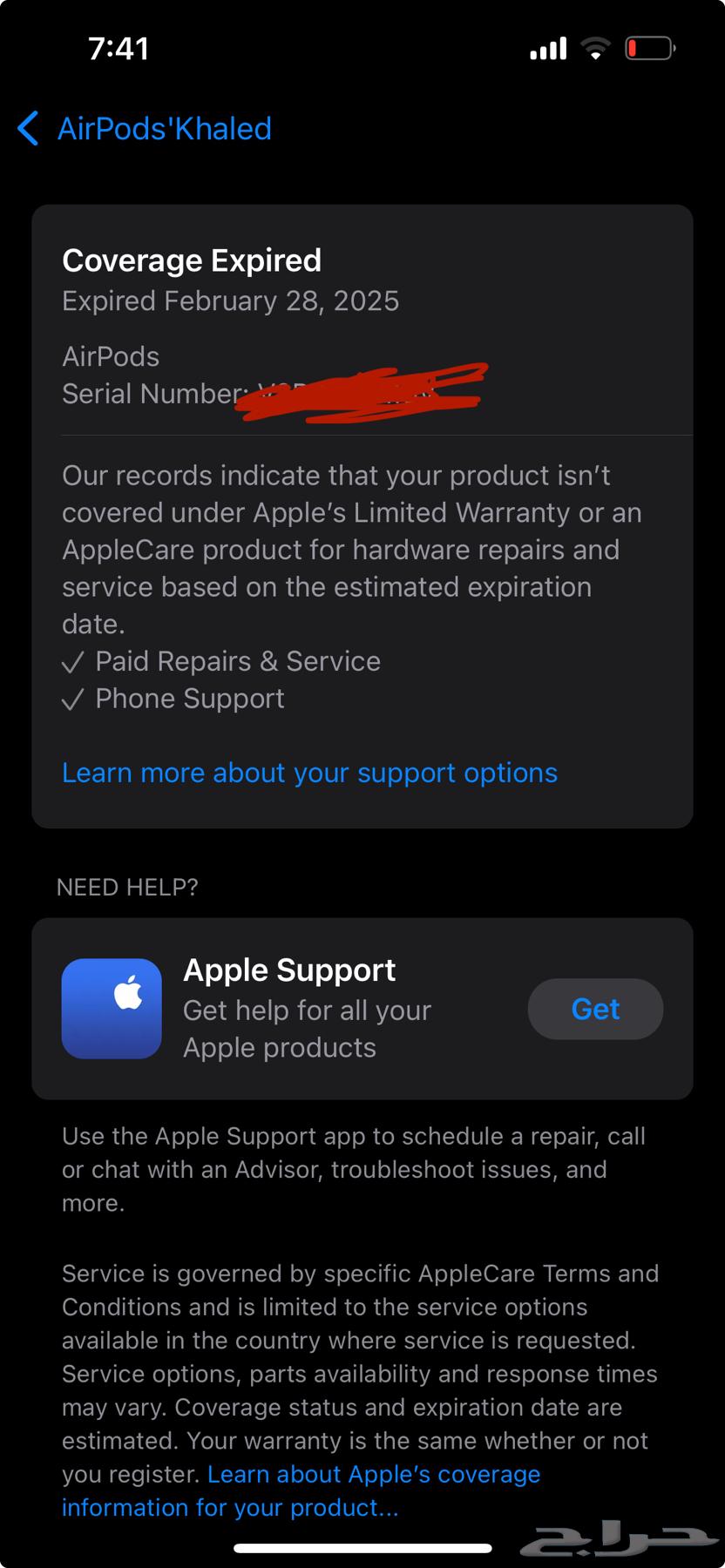Tap the Wi-Fi status icon

tap(594, 49)
